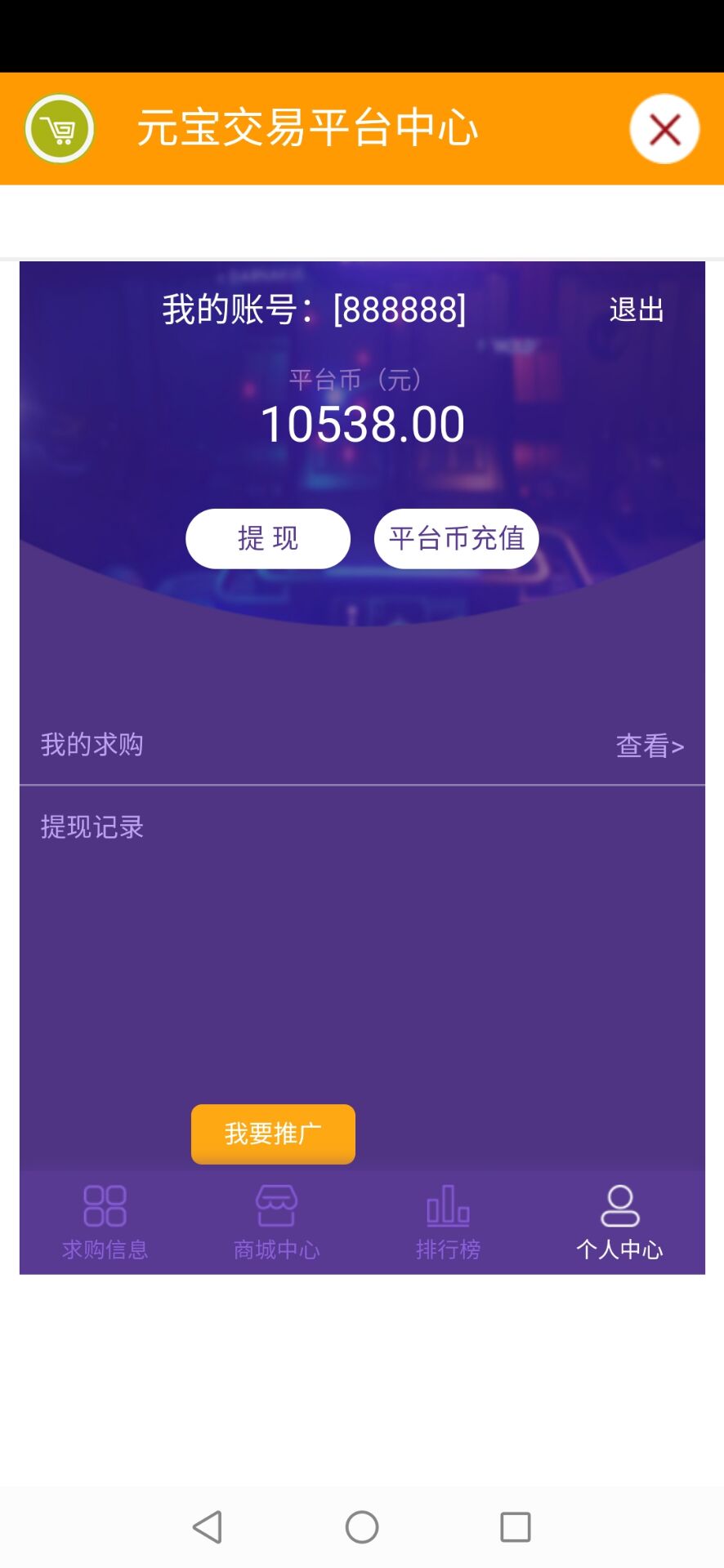This screenshot has width=724, height=1568.
Task: Switch to the 求购信息 tab
Action: (105, 1223)
